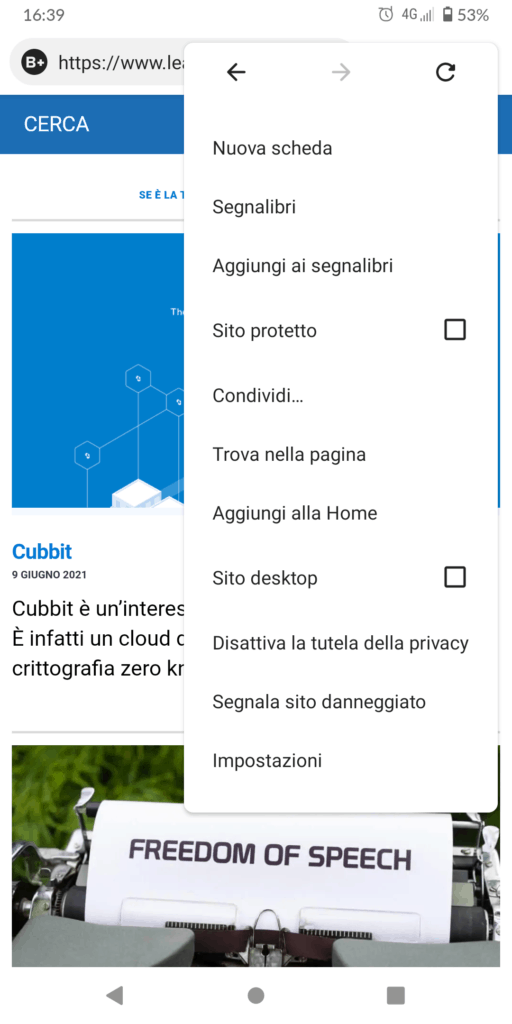
Task: Tap Aggiungi alla Home
Action: click(x=341, y=513)
